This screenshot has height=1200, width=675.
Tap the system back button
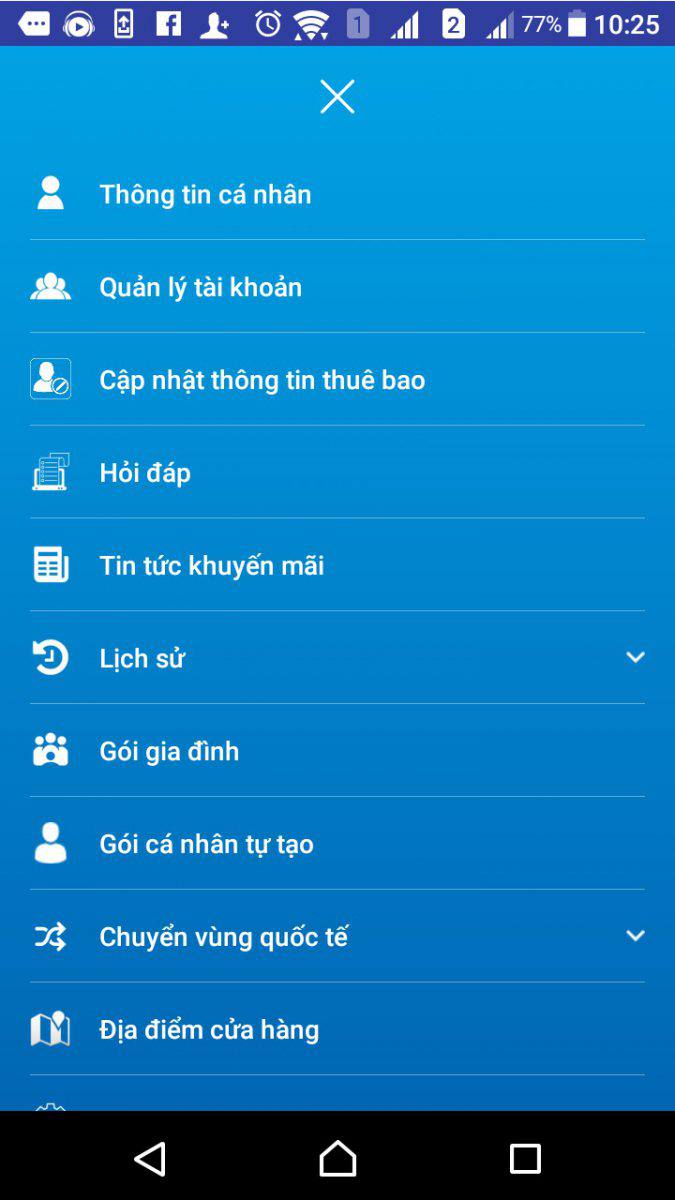(x=150, y=1158)
